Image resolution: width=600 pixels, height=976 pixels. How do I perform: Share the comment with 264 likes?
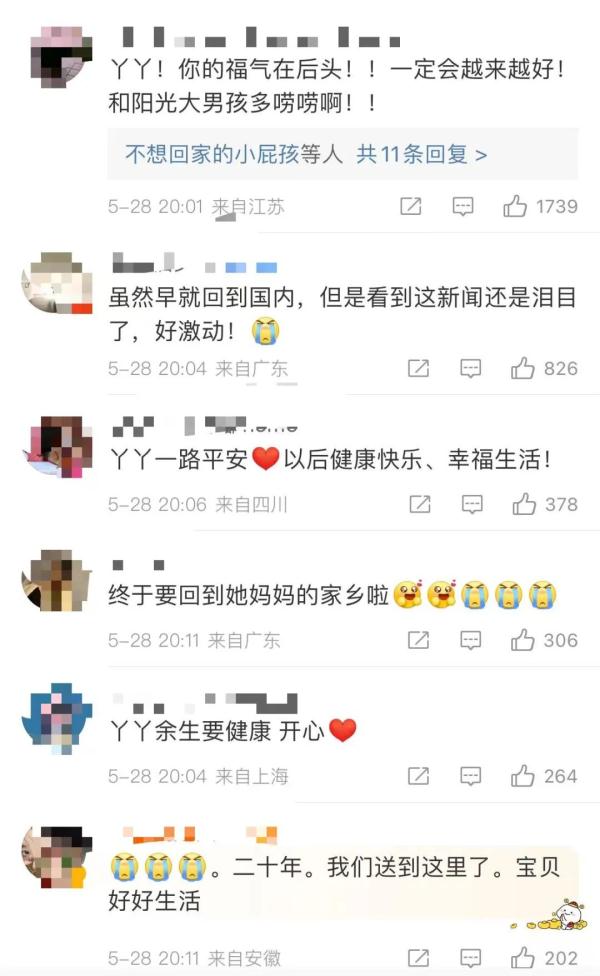418,776
